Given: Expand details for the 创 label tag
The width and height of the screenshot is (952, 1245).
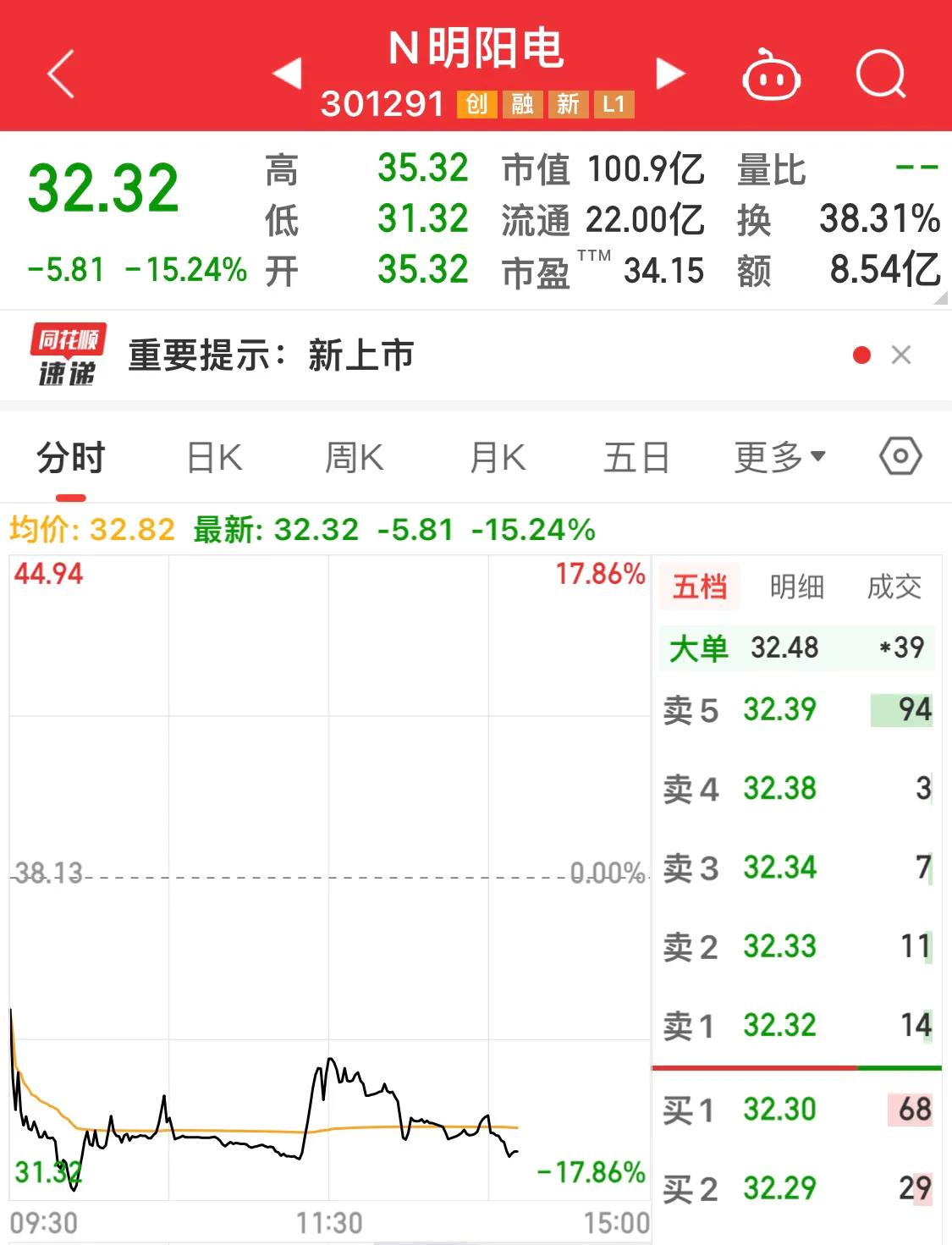Looking at the screenshot, I should (x=477, y=107).
